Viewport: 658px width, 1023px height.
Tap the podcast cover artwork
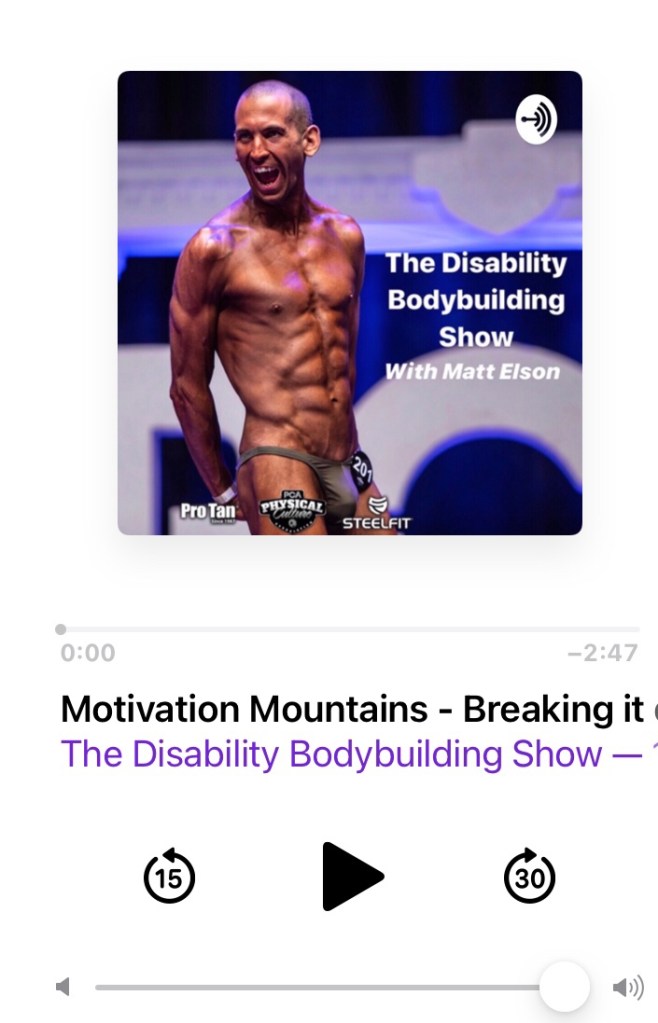coord(350,303)
